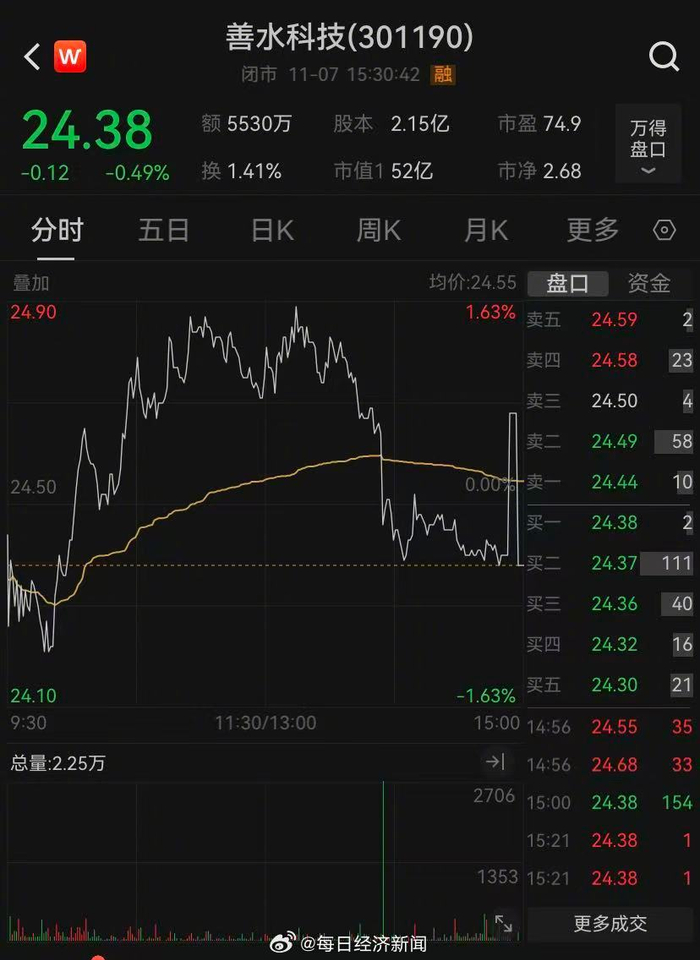Switch to the 资金 tab
The width and height of the screenshot is (700, 960).
coord(649,283)
